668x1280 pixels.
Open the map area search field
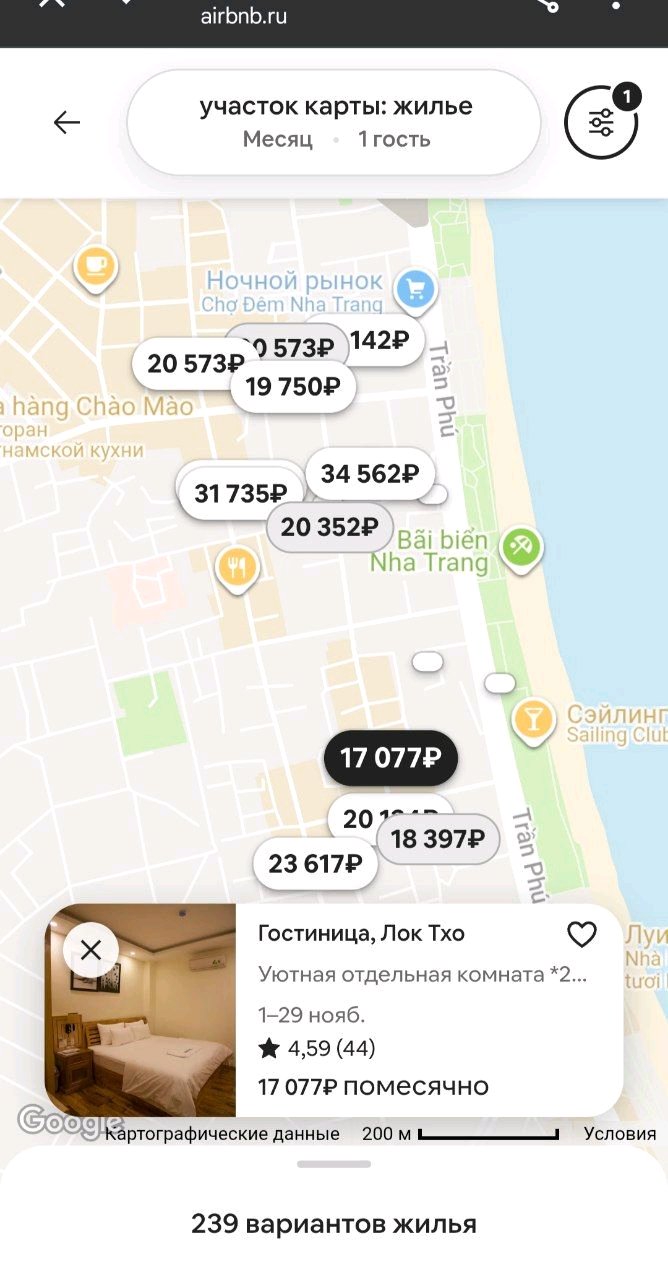(333, 123)
